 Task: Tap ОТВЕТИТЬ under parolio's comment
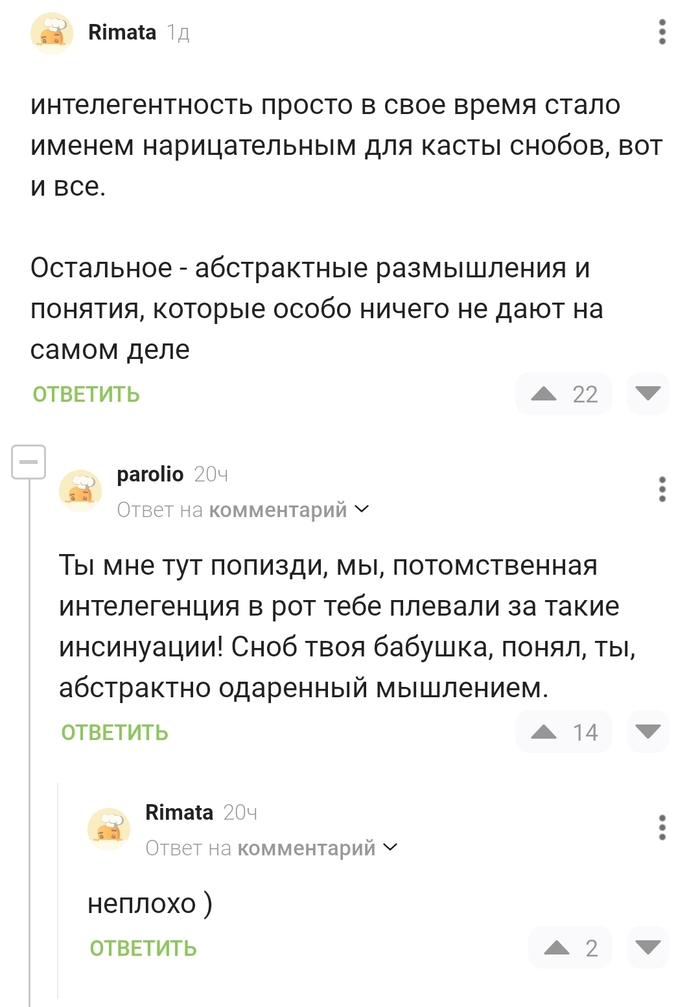point(114,733)
